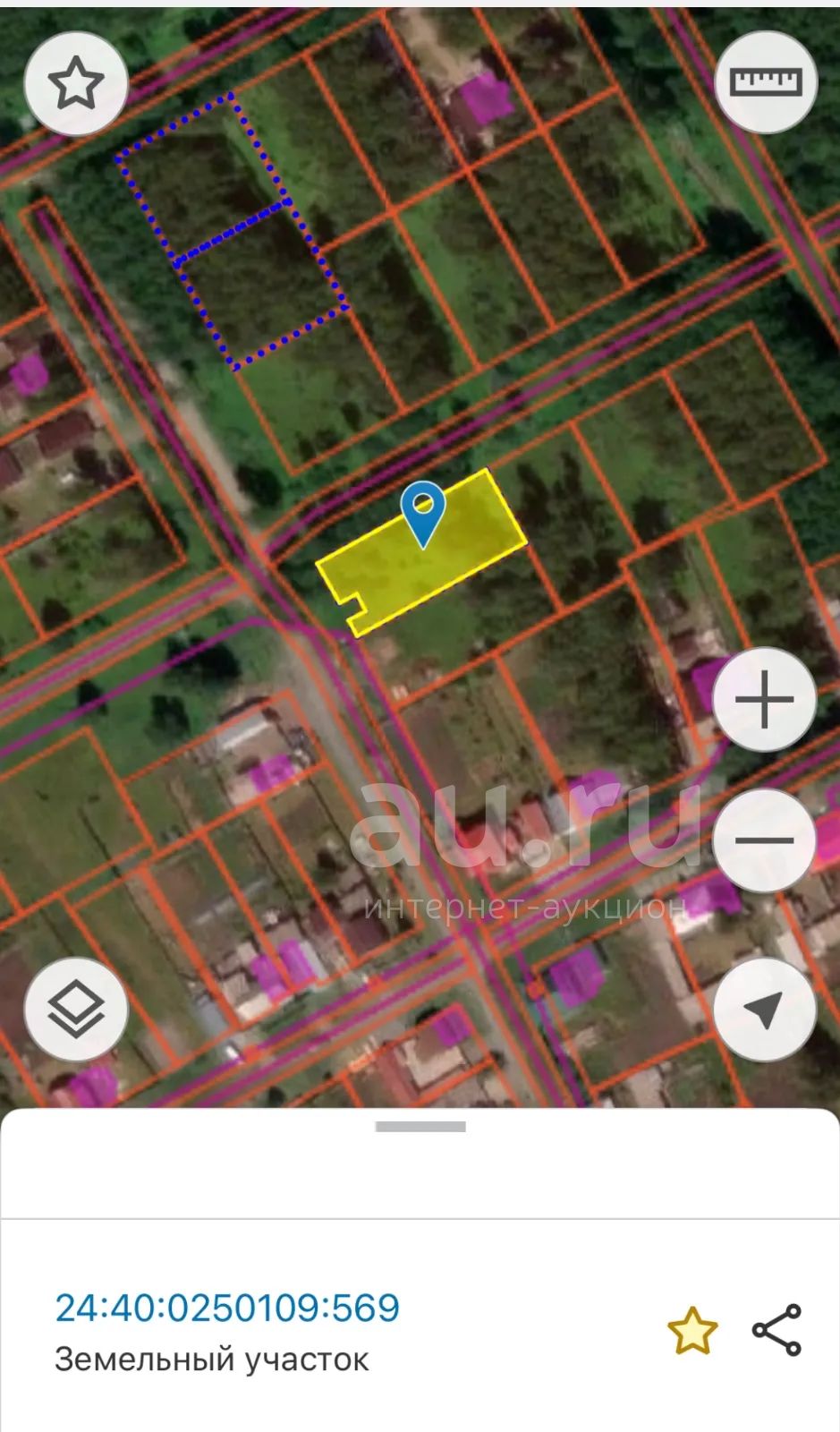
Task: Center the map on my location
Action: tap(765, 1010)
